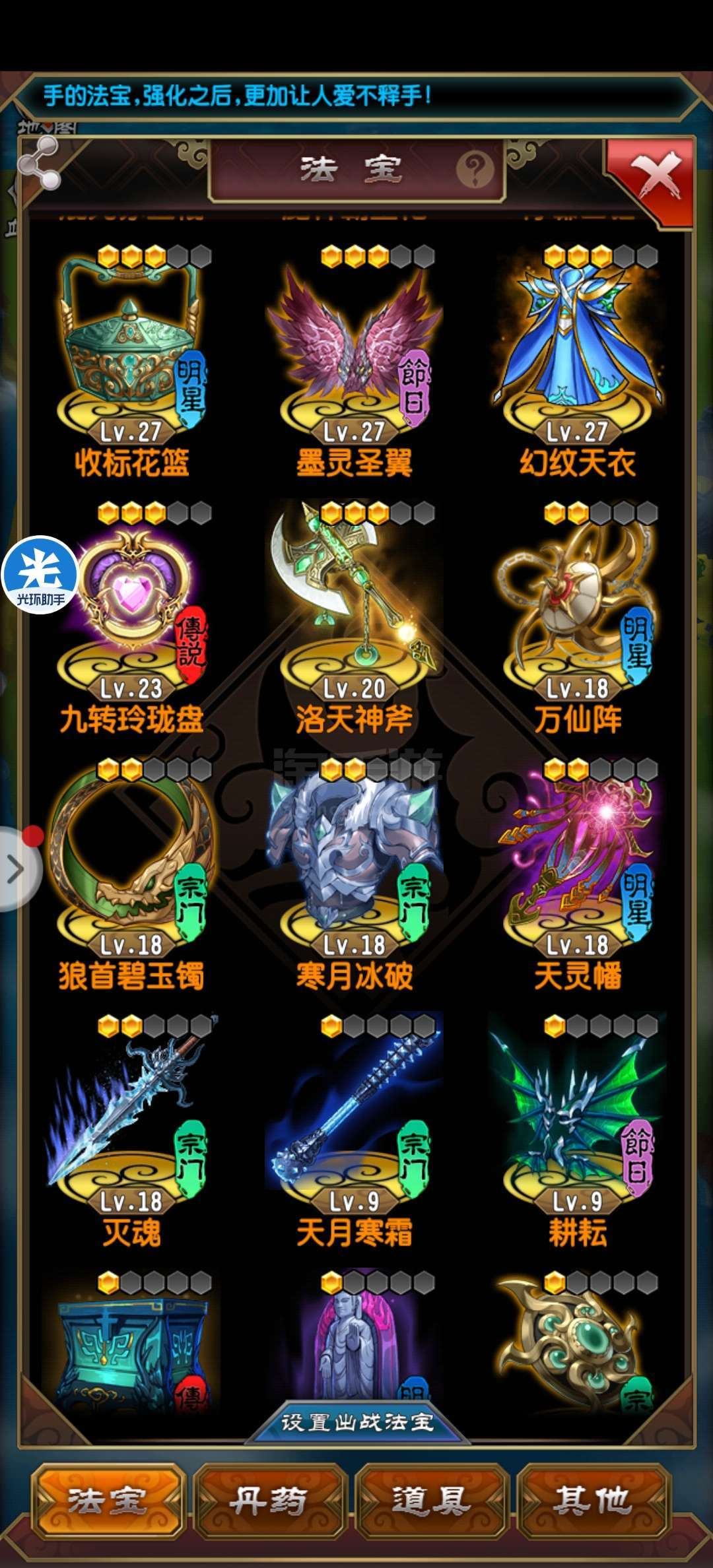Open the 法宝 help question mark
This screenshot has width=713, height=1568.
point(474,170)
